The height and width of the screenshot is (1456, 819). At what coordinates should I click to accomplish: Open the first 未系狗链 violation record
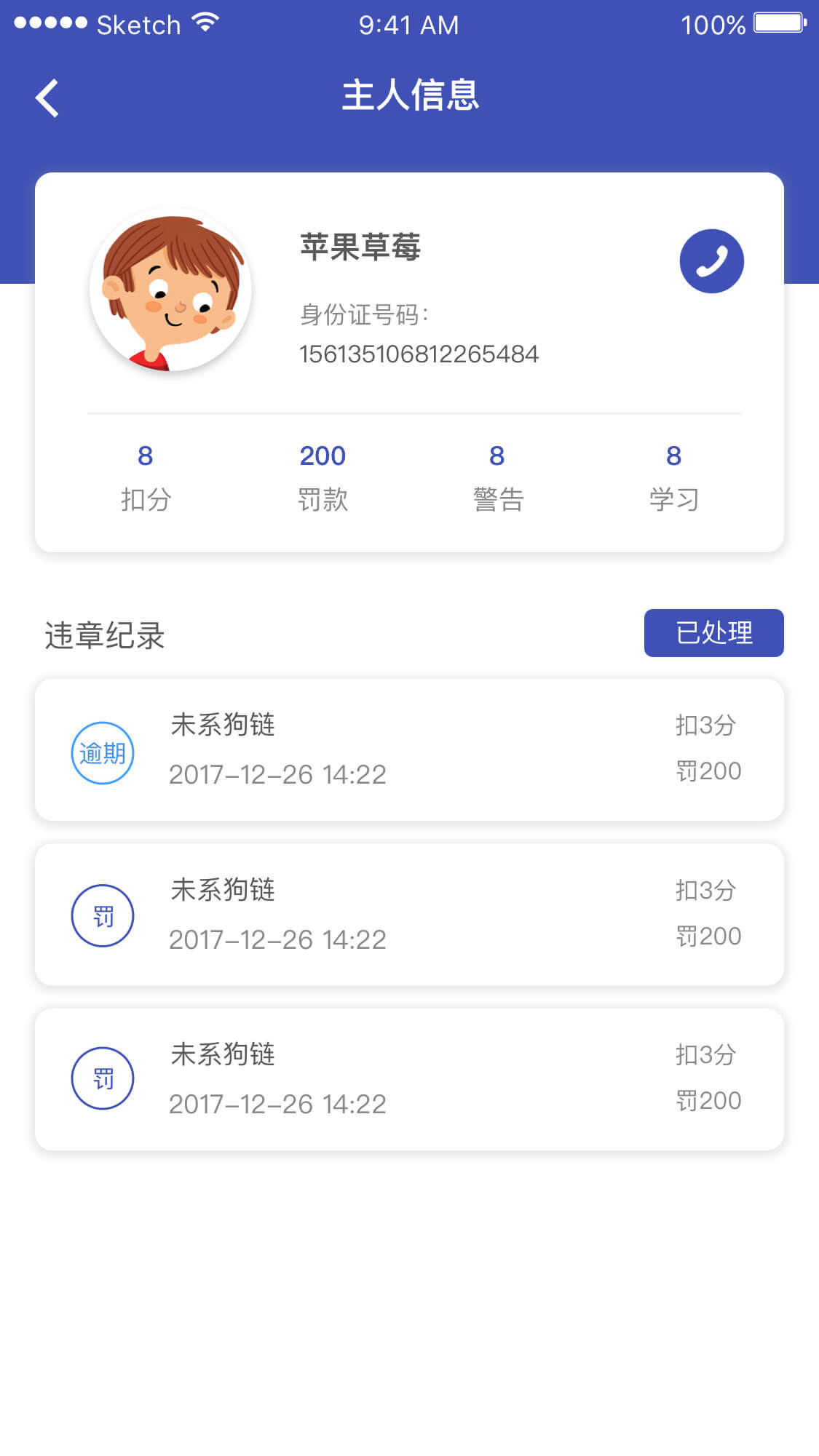(x=409, y=749)
